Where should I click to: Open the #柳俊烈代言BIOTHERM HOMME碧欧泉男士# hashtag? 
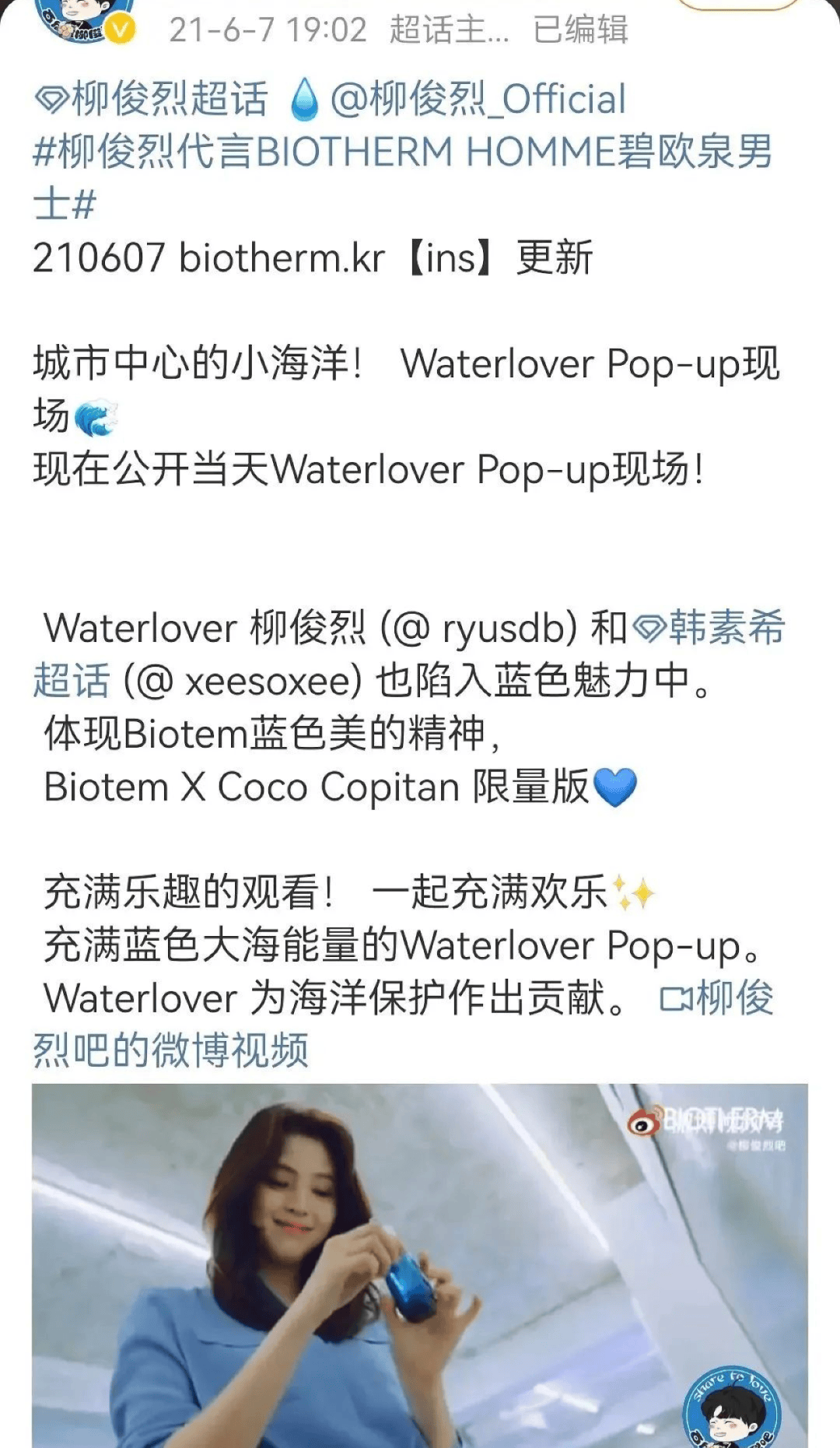coord(401,153)
